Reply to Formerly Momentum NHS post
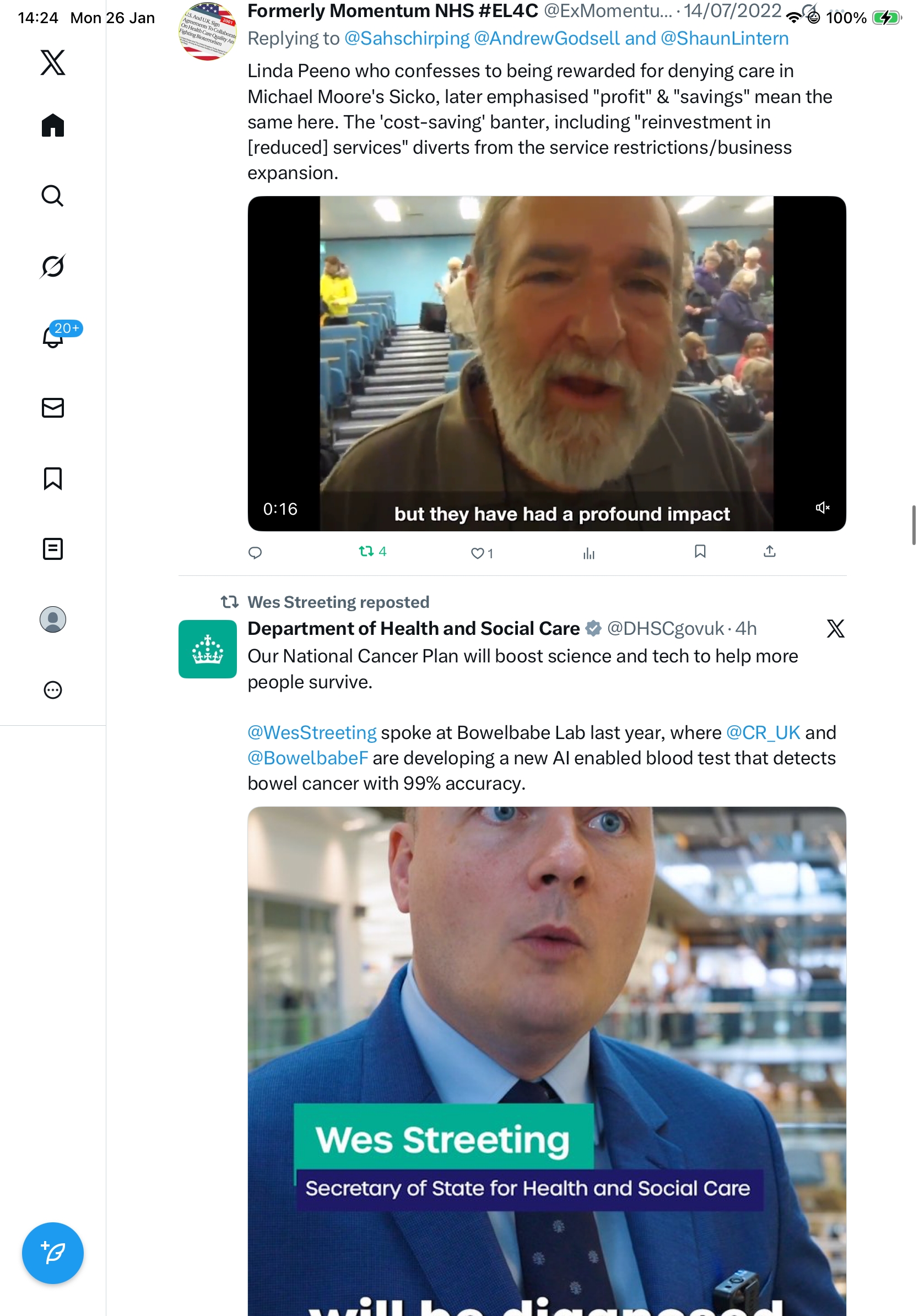The width and height of the screenshot is (919, 1316). click(x=255, y=553)
